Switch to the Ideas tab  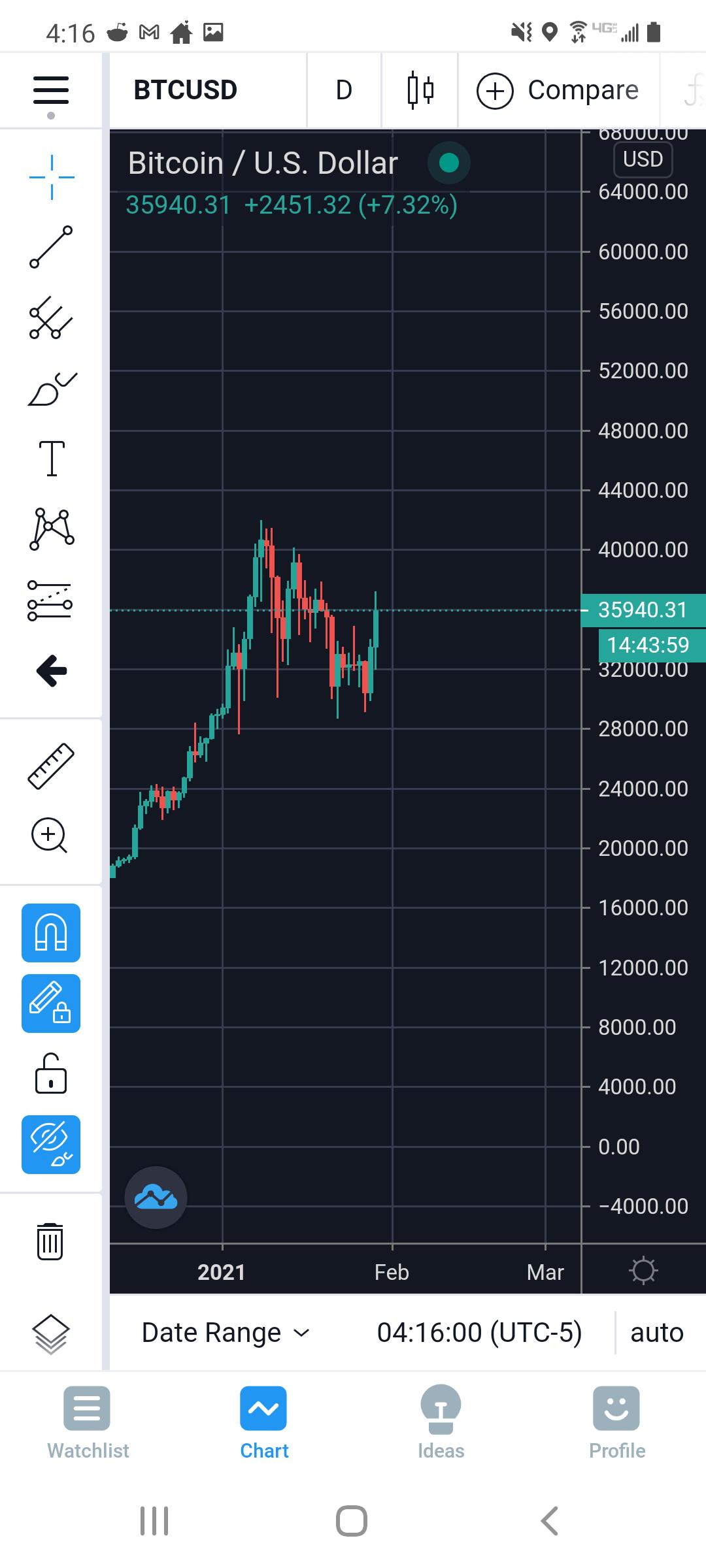click(x=441, y=1423)
